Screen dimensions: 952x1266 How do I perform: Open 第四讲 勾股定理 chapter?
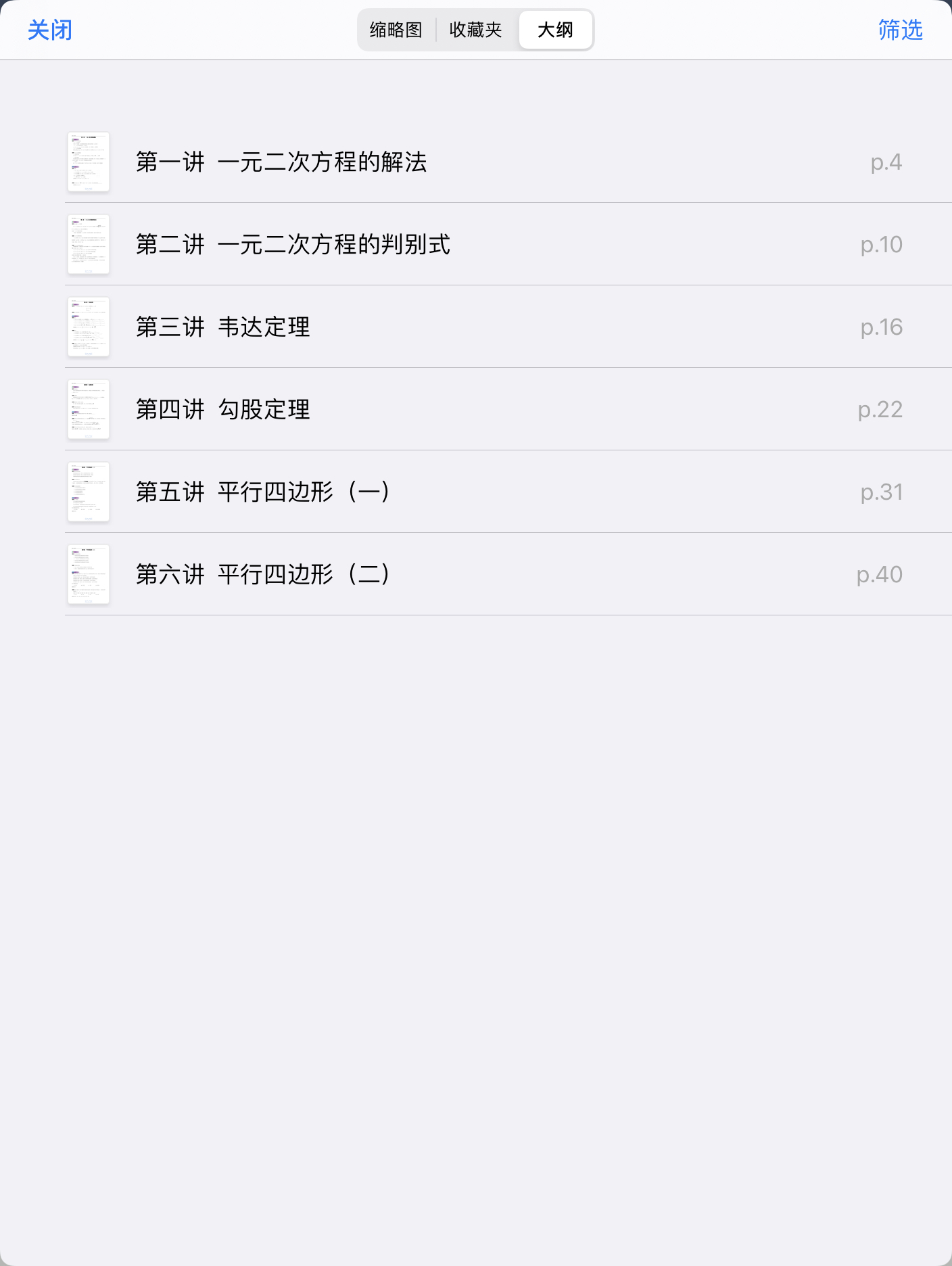223,410
